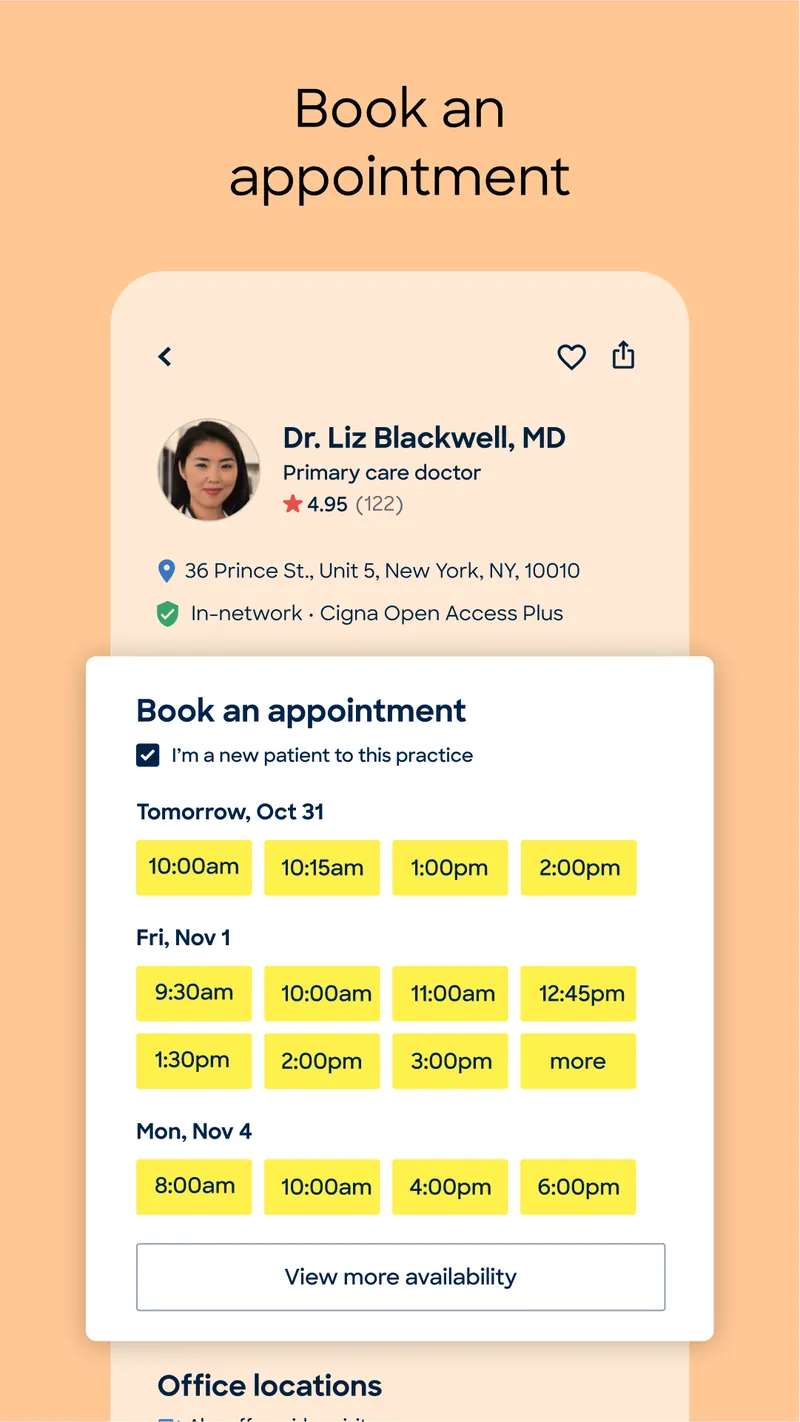
Task: Choose the 9:30am slot on Friday
Action: click(194, 993)
